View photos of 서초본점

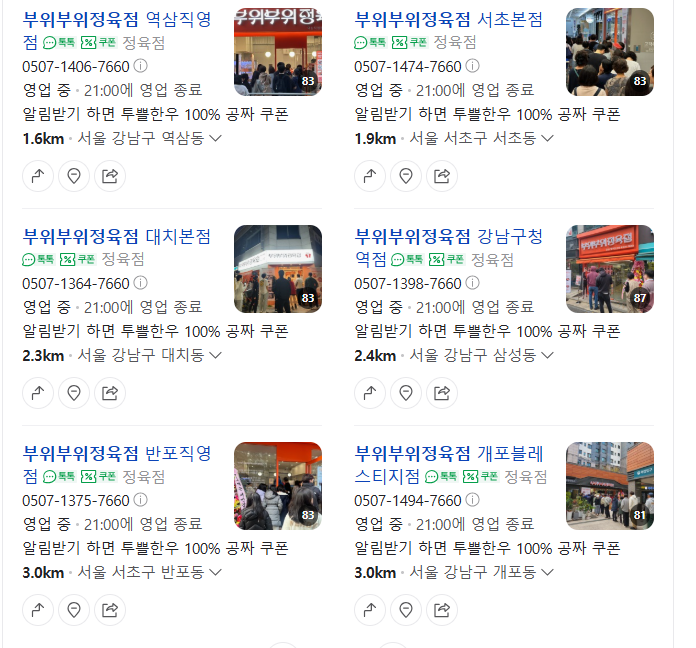pyautogui.click(x=610, y=52)
